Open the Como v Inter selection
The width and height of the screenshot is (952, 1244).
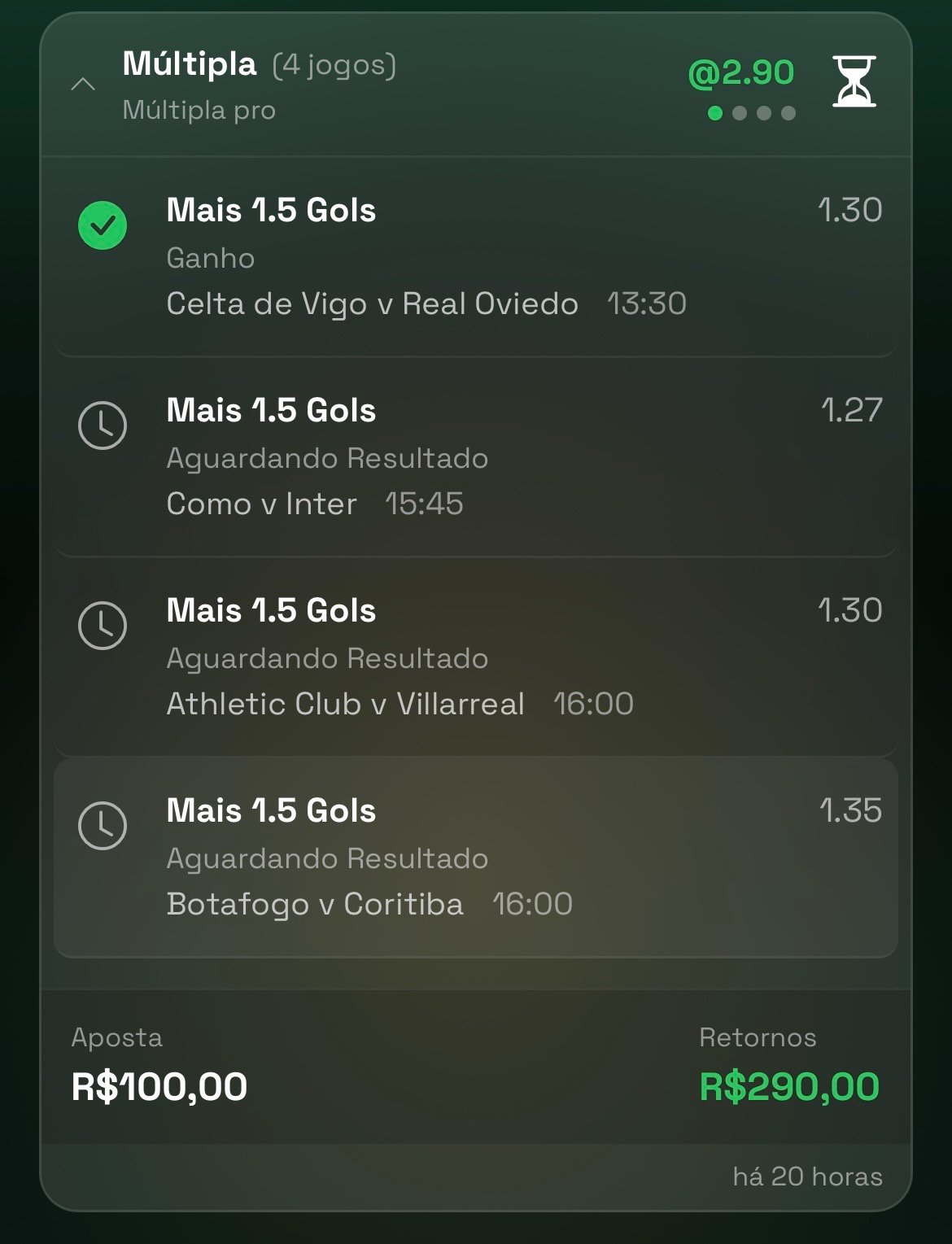click(475, 457)
